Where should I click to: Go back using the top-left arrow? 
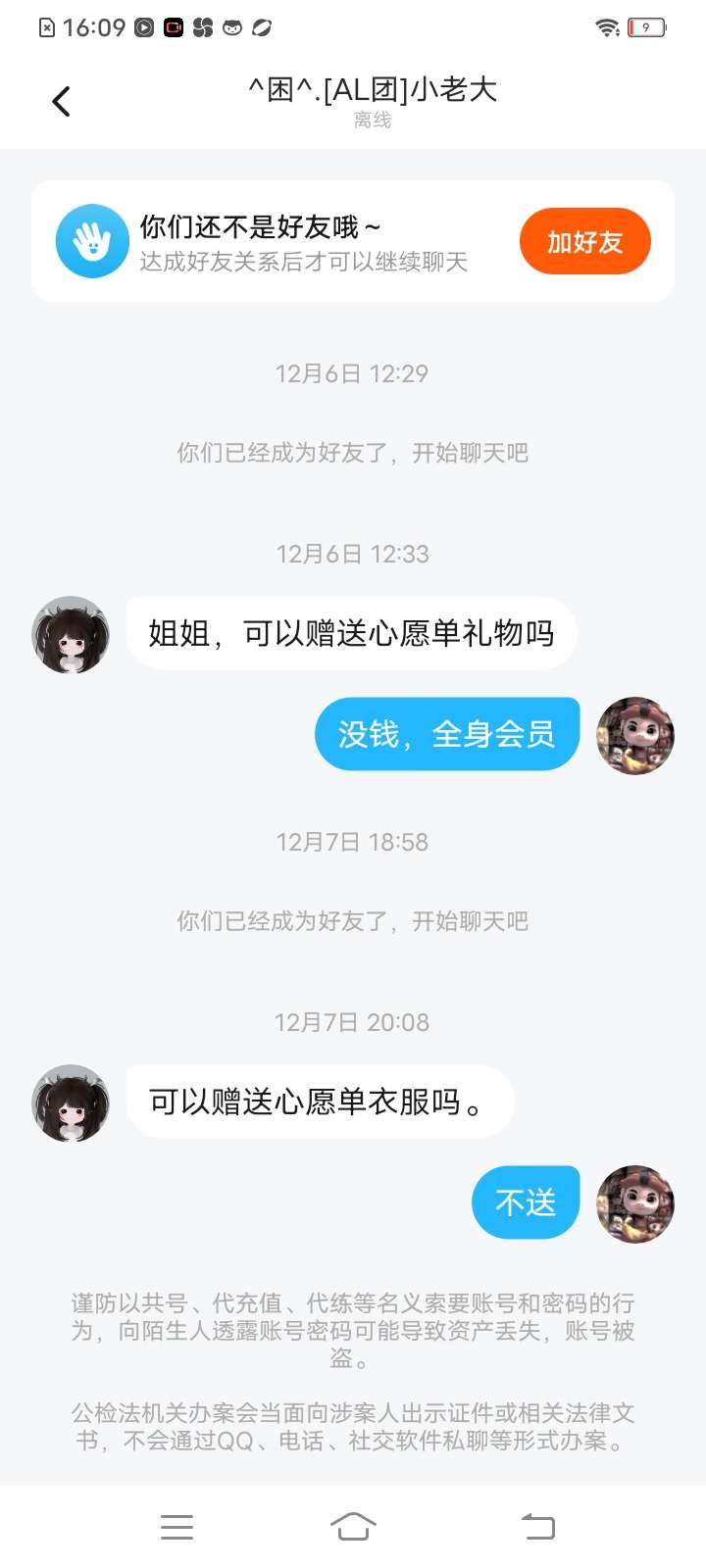[x=61, y=101]
